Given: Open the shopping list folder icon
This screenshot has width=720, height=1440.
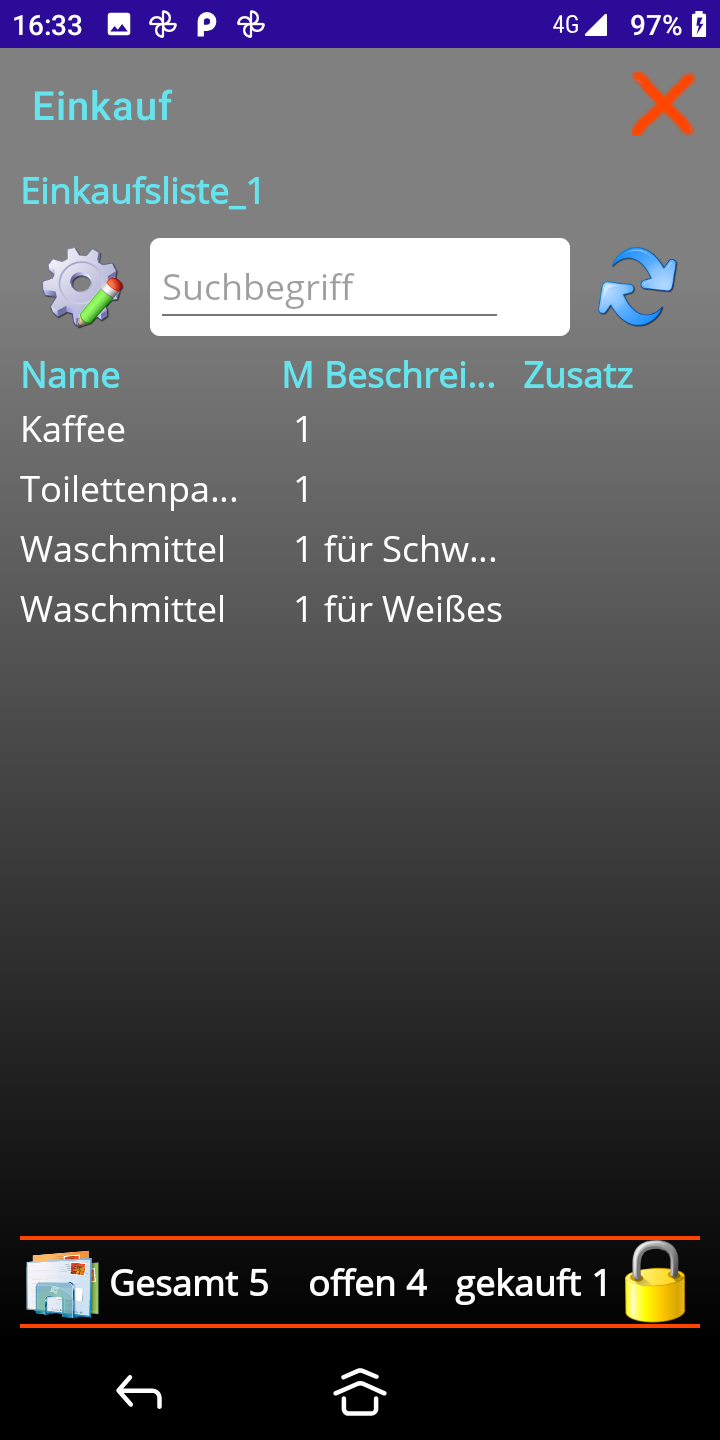Looking at the screenshot, I should 62,1283.
